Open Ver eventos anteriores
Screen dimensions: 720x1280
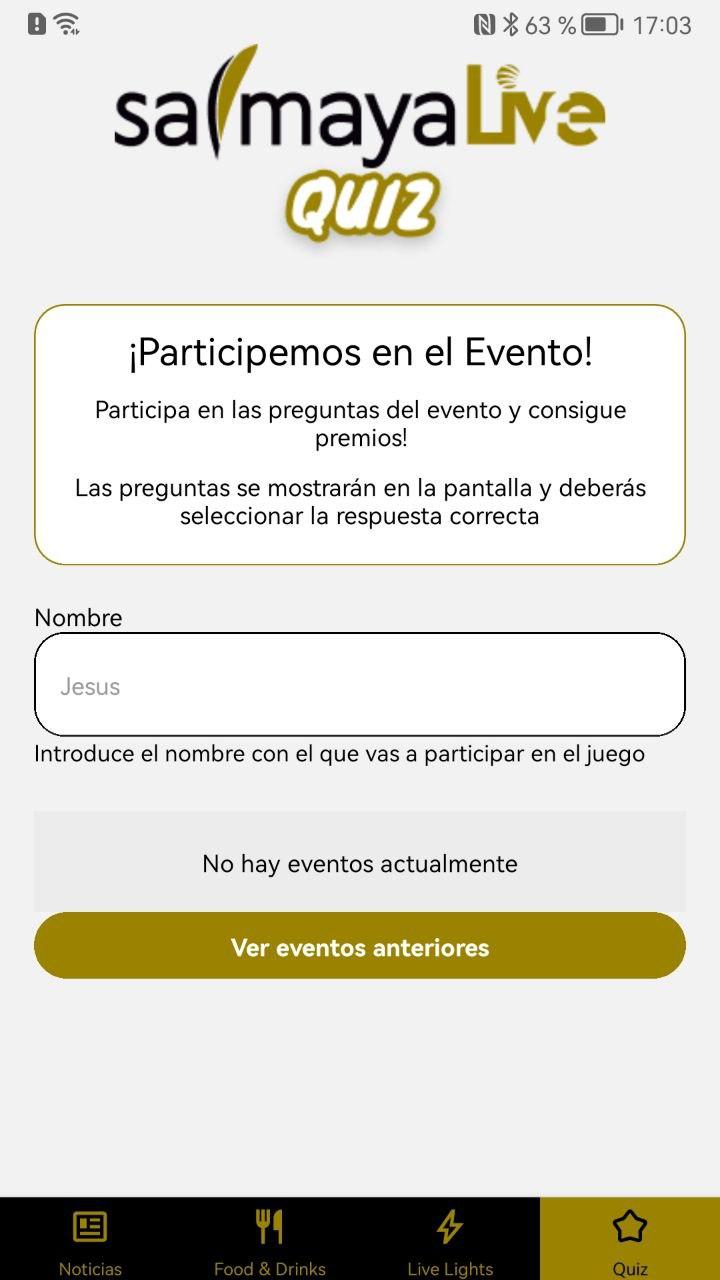(x=360, y=946)
